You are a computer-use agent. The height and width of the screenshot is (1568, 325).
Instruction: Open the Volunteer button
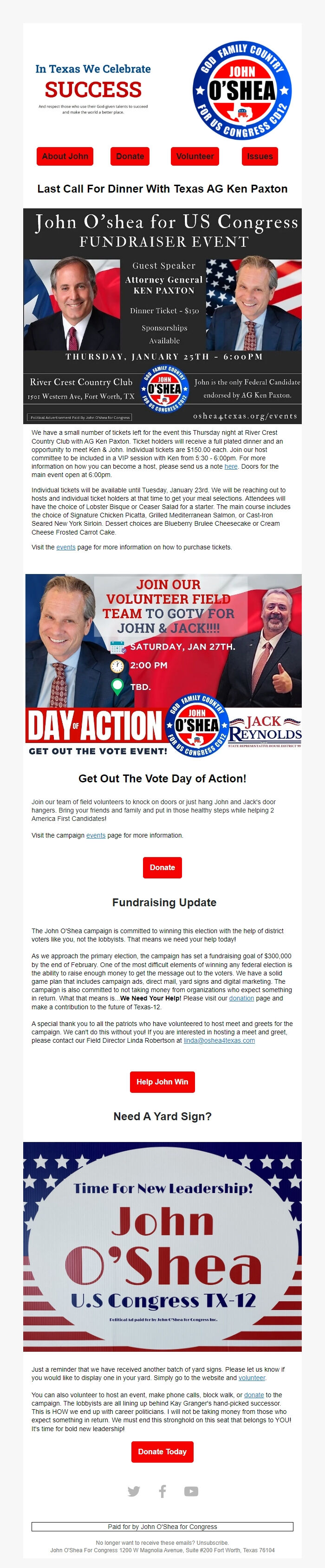195,156
